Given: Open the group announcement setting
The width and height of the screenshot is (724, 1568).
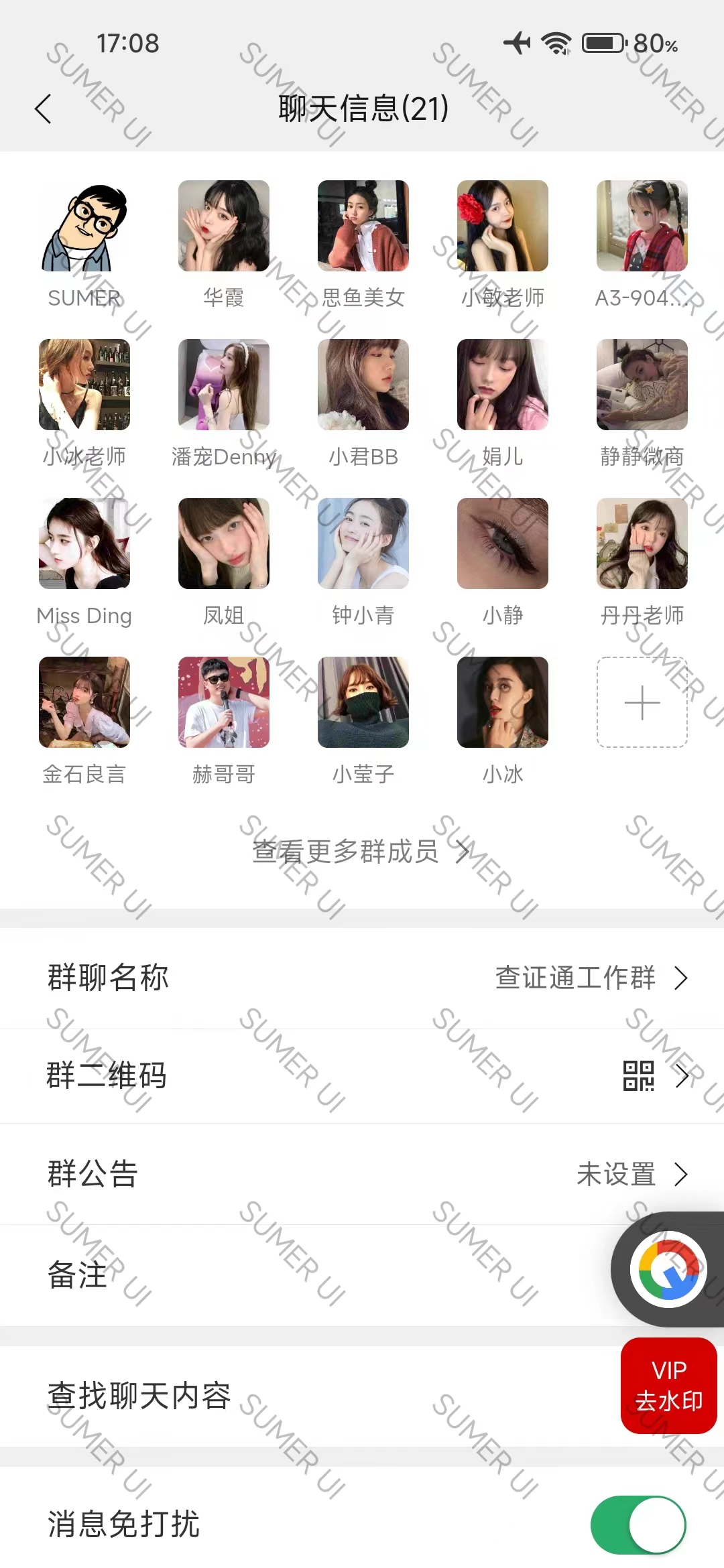Looking at the screenshot, I should pyautogui.click(x=362, y=1174).
